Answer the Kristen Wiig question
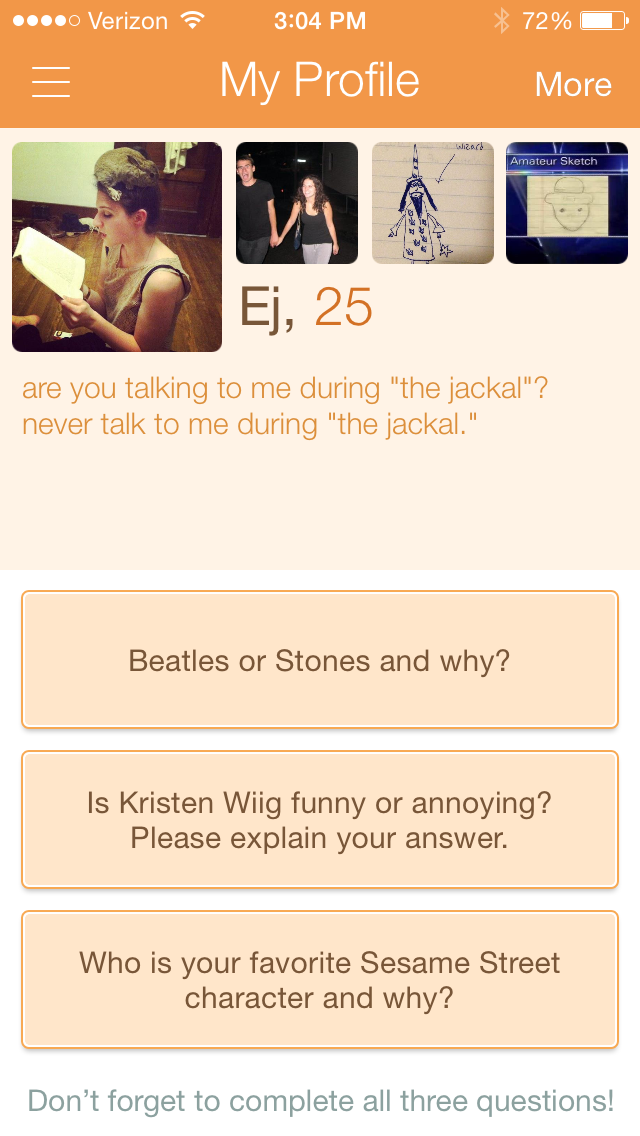The height and width of the screenshot is (1136, 640). 320,820
